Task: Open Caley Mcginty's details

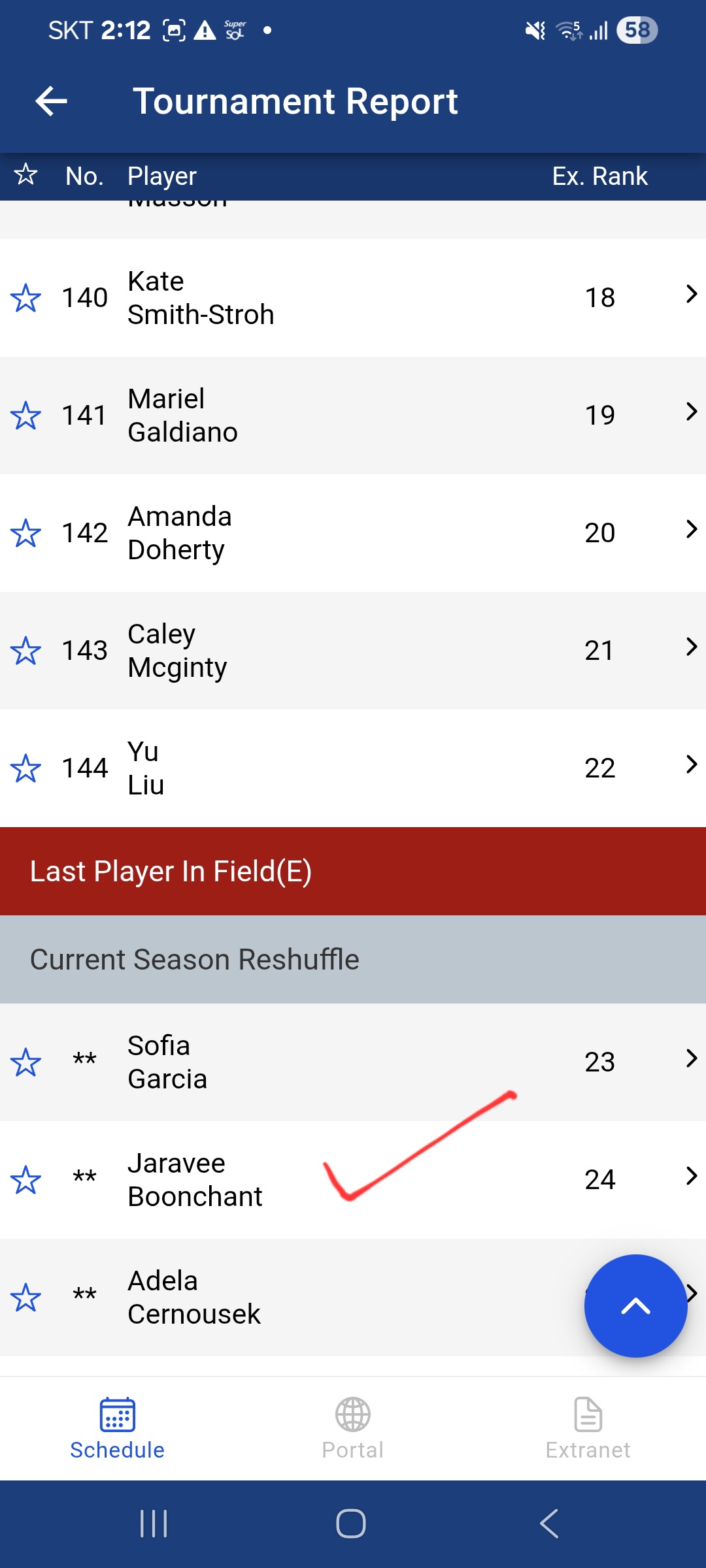Action: coord(353,651)
